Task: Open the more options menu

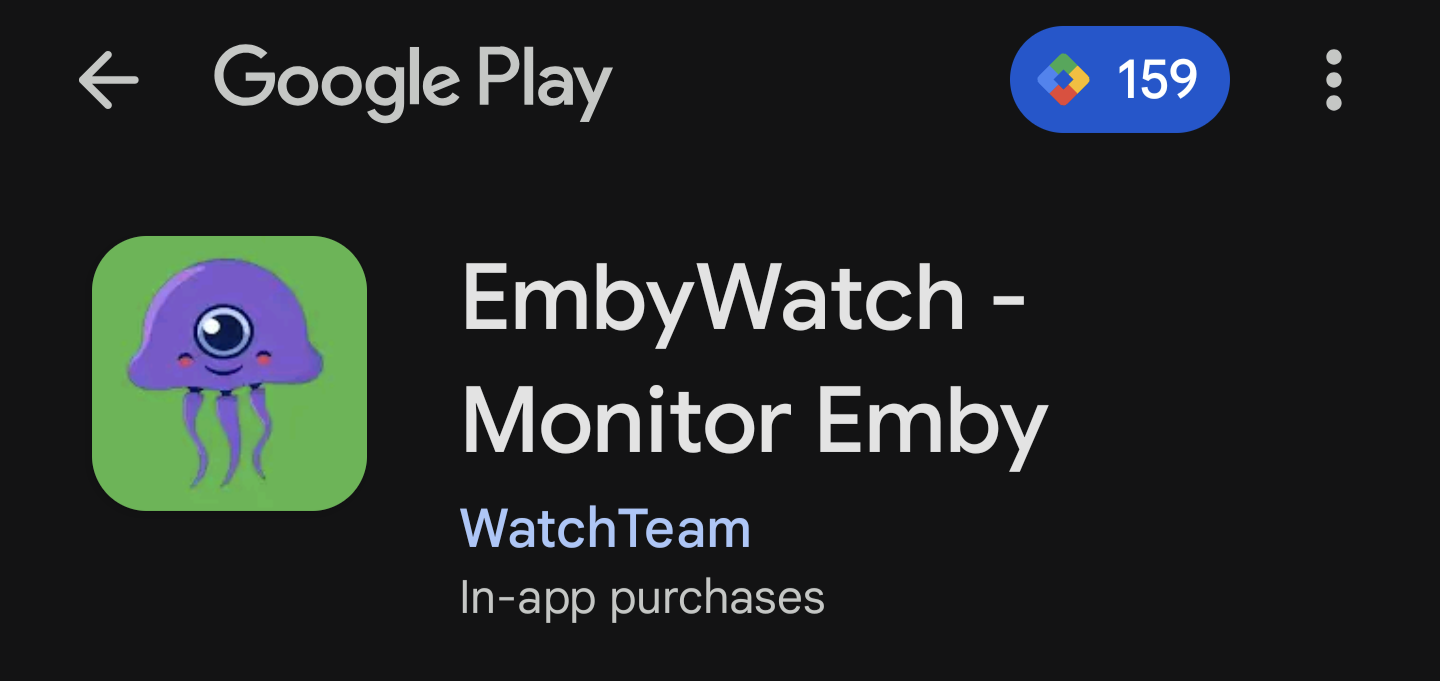Action: coord(1332,79)
